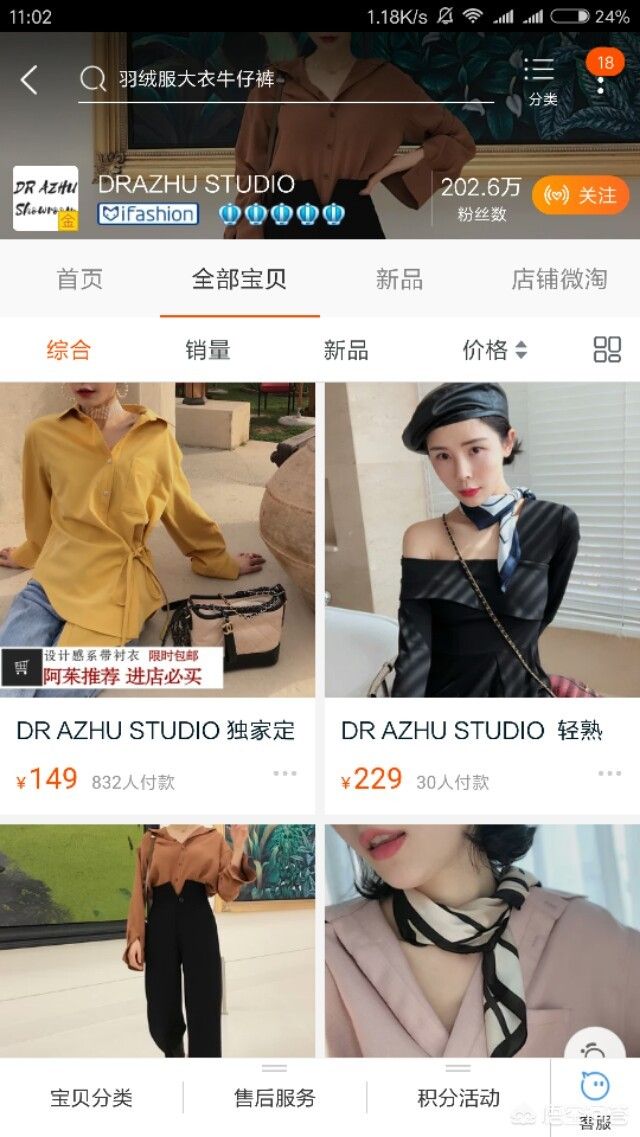The width and height of the screenshot is (640, 1137).
Task: Toggle the grid layout view icon
Action: pos(607,349)
